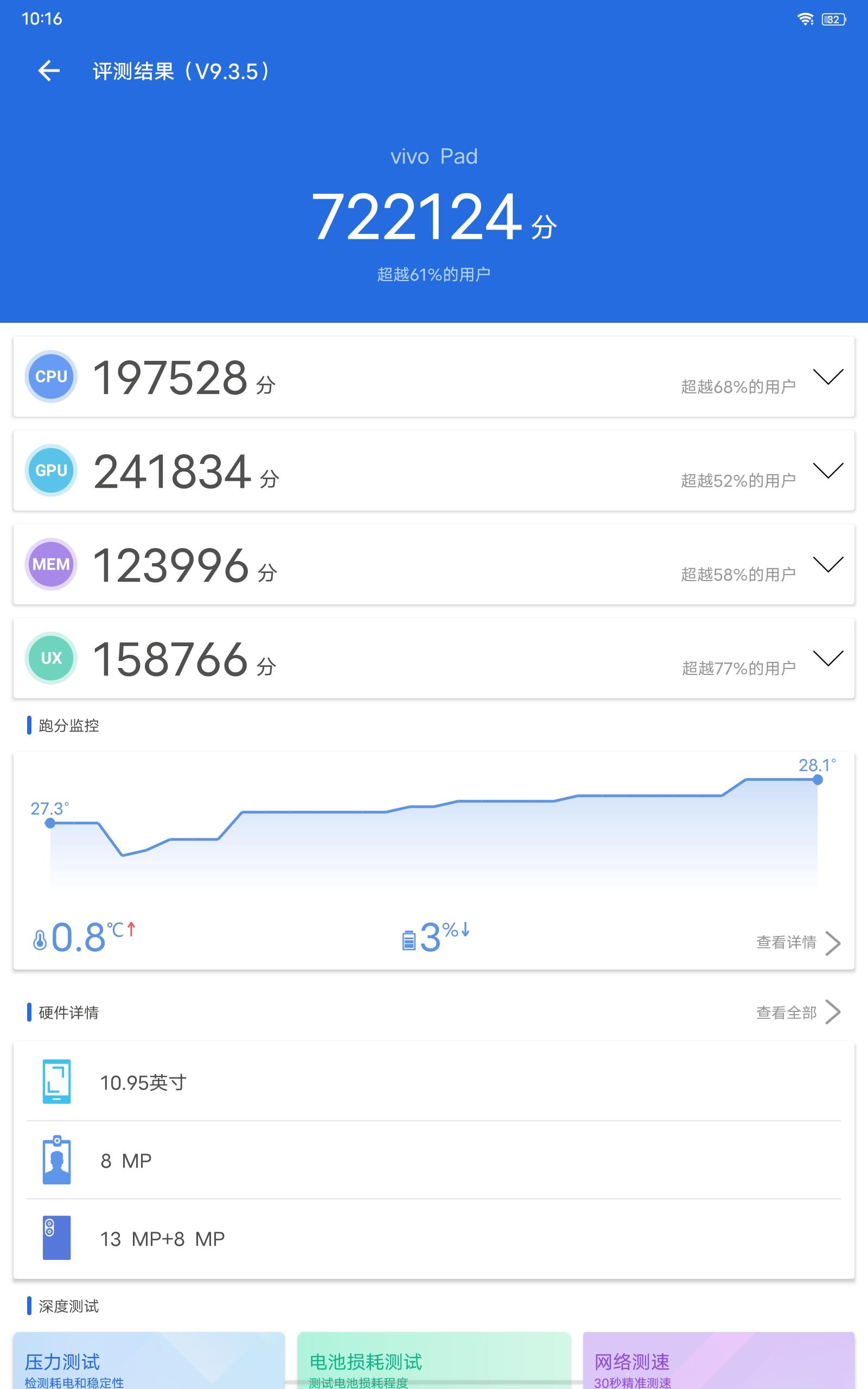Viewport: 868px width, 1389px height.
Task: Tap the Wi-Fi icon in the status bar
Action: click(x=807, y=17)
